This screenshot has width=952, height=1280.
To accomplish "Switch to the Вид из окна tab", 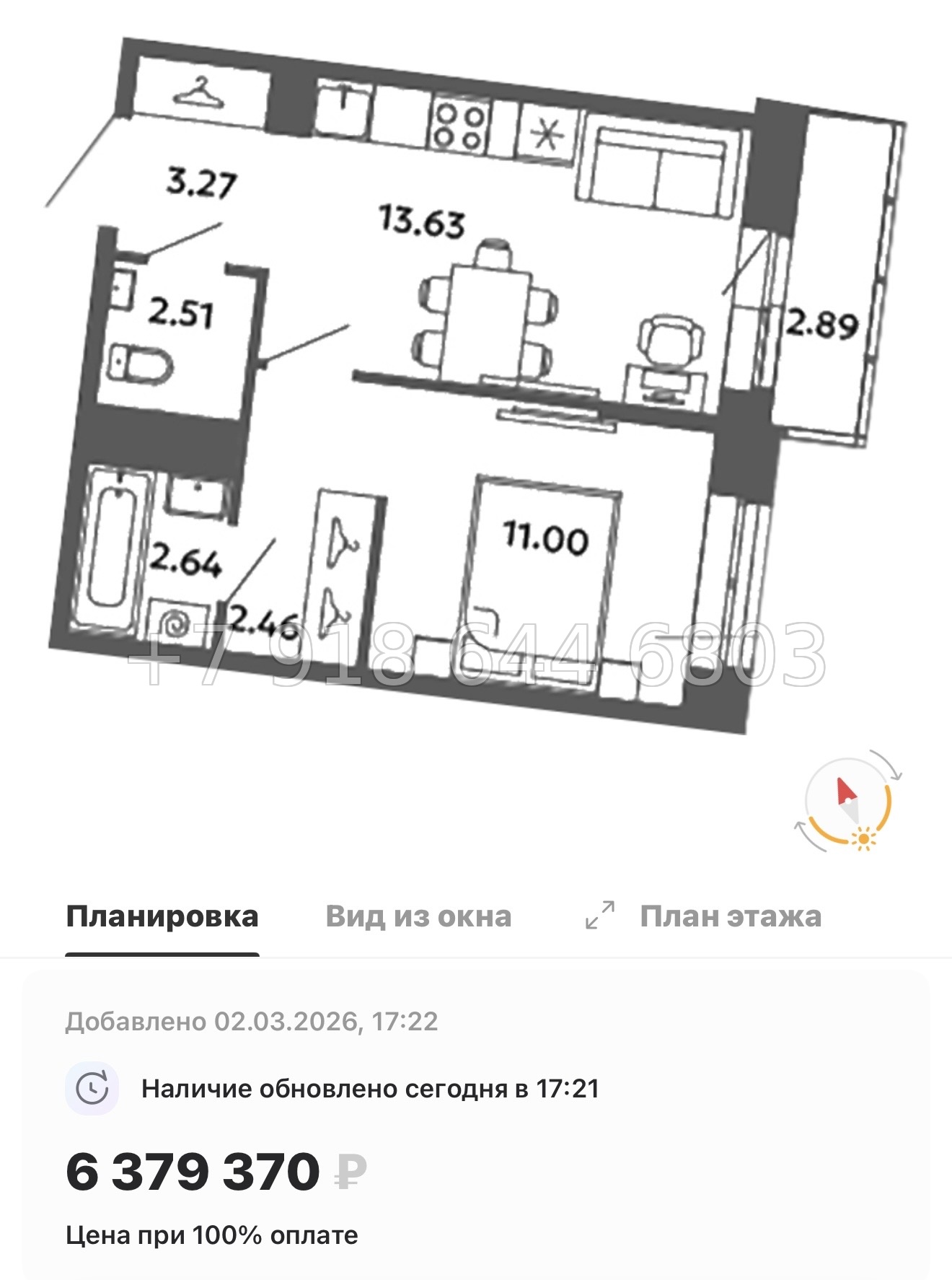I will point(418,916).
